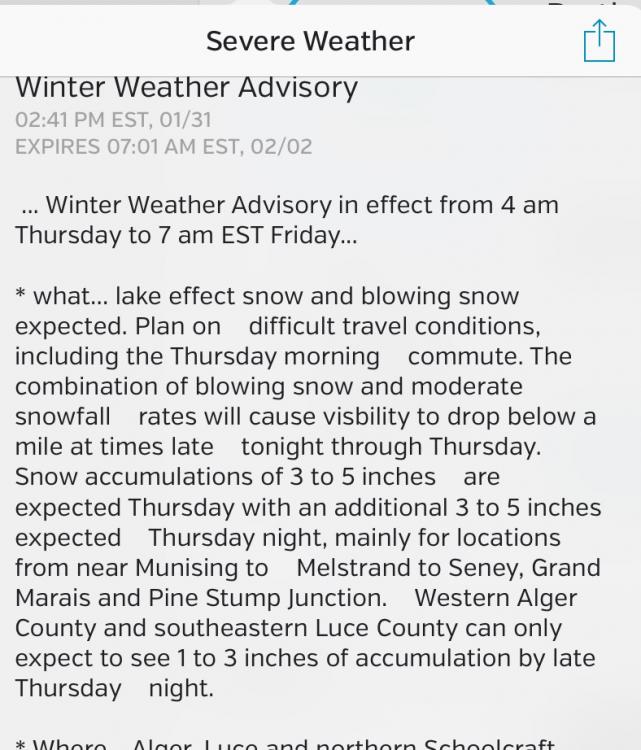Share this Severe Weather advisory
Viewport: 641px width, 750px height.
point(599,42)
